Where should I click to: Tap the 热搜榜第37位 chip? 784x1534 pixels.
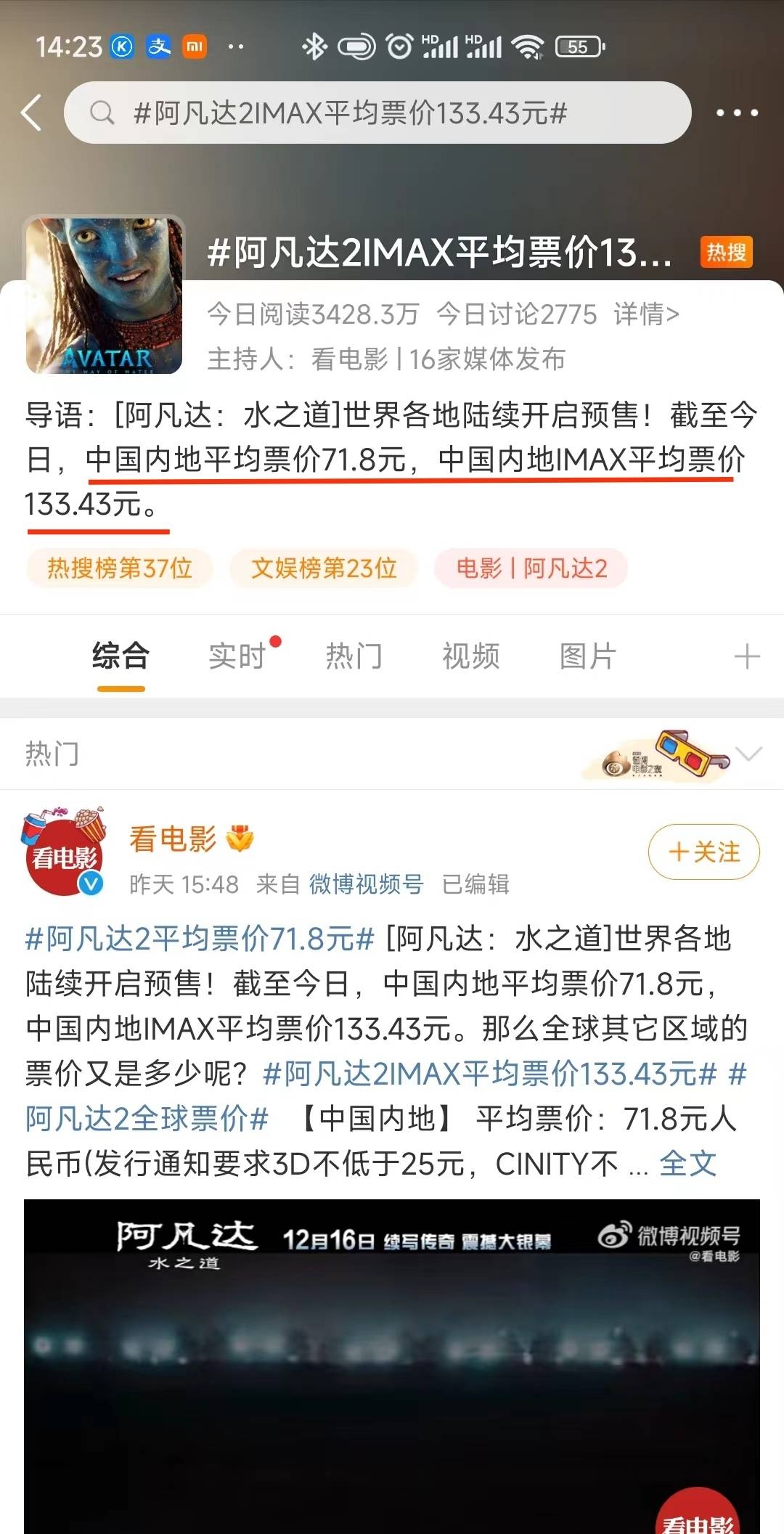[x=120, y=568]
